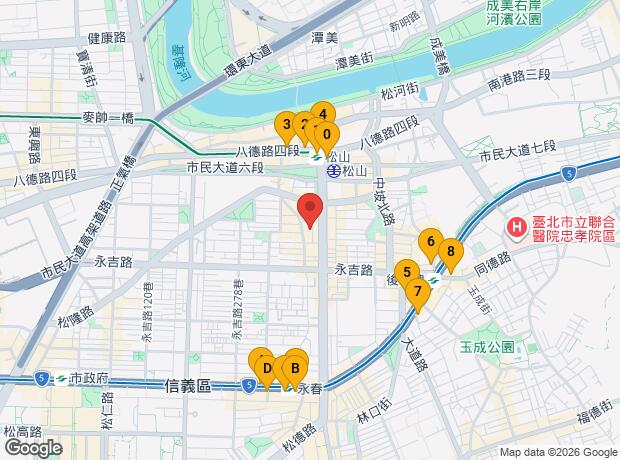Select map marker number 6

click(430, 241)
